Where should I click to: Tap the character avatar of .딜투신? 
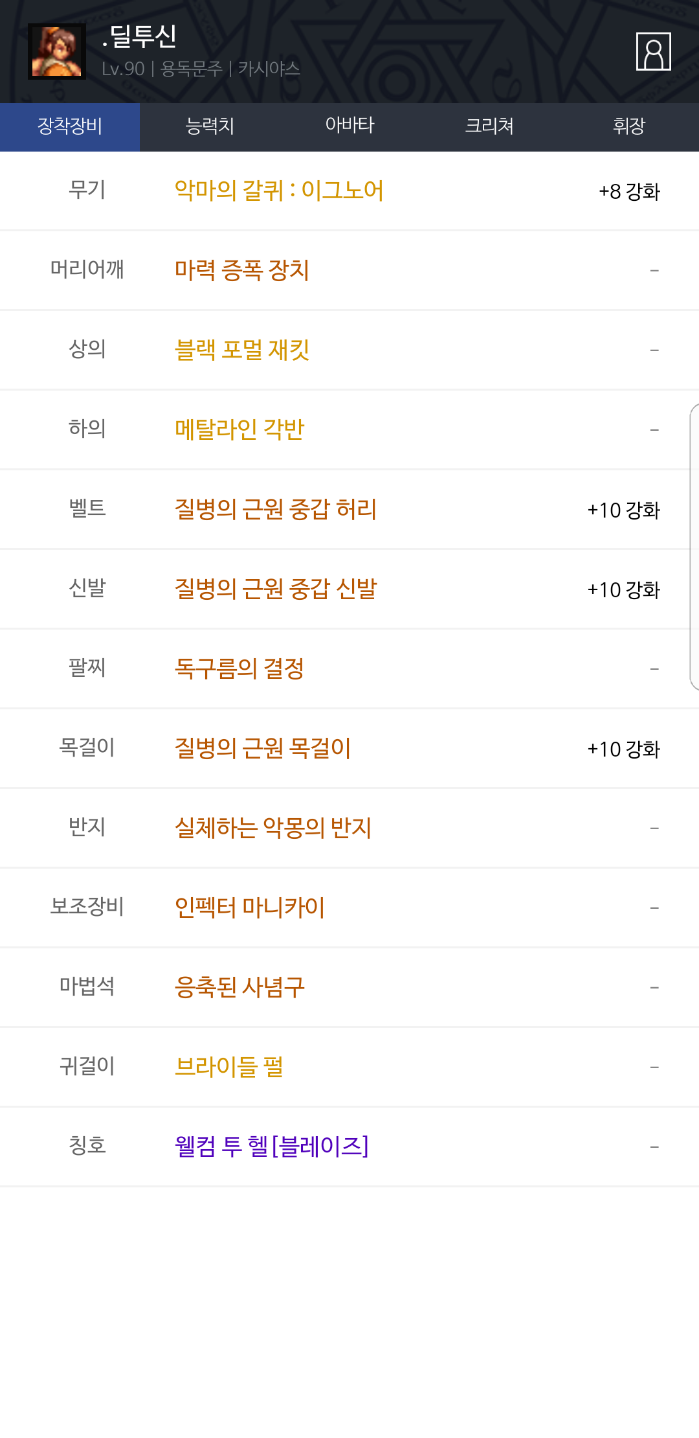pyautogui.click(x=57, y=52)
